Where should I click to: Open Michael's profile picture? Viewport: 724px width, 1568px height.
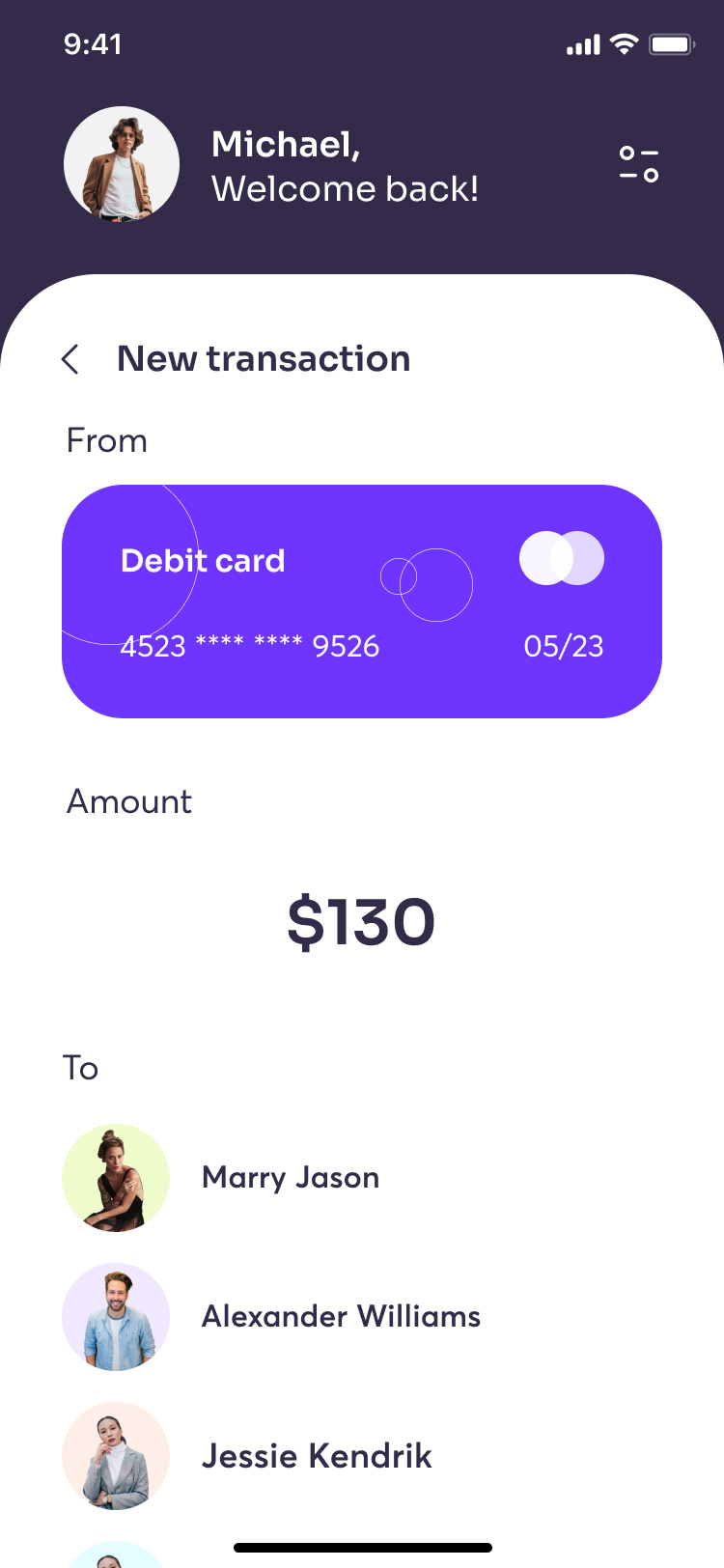pos(122,165)
